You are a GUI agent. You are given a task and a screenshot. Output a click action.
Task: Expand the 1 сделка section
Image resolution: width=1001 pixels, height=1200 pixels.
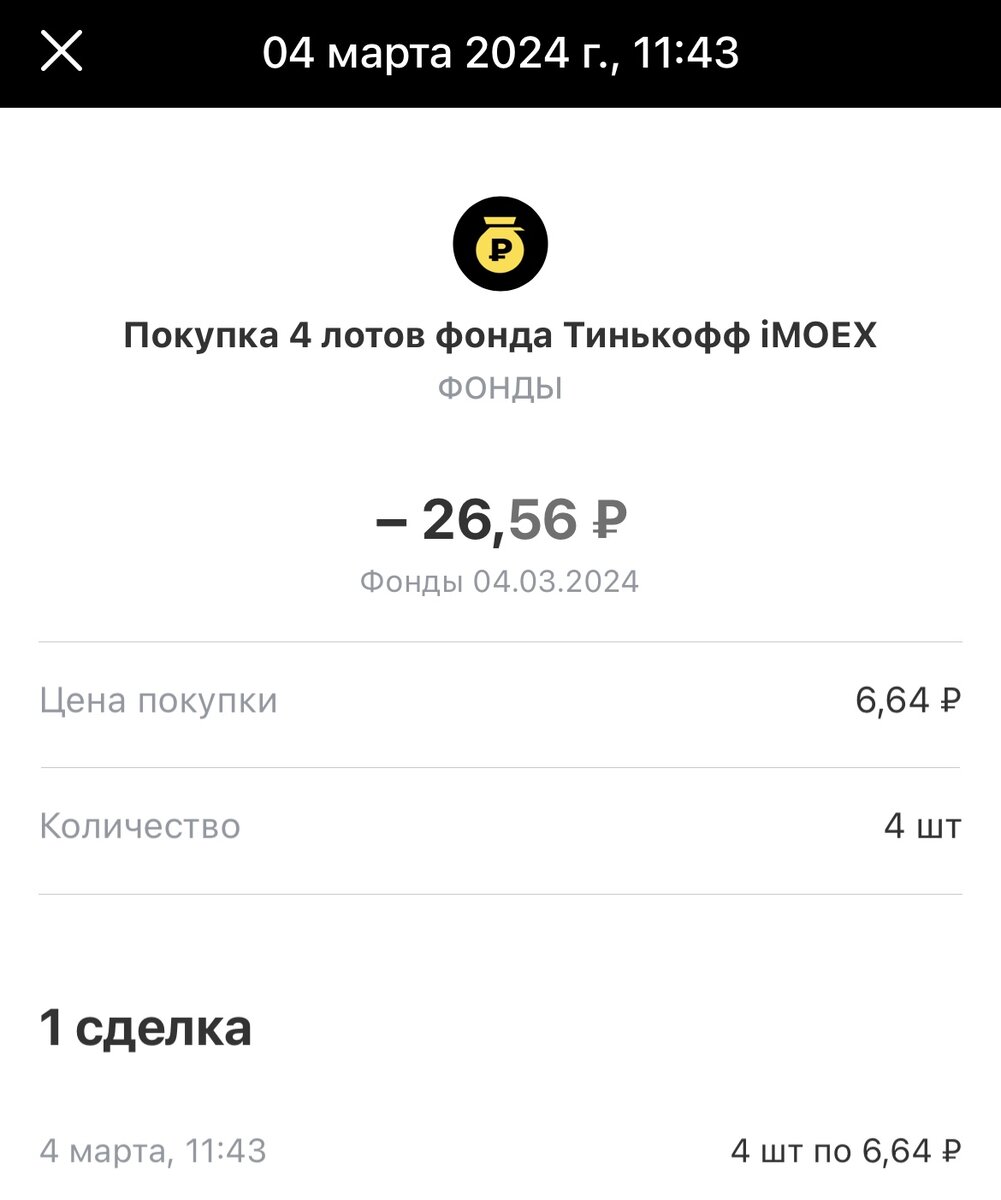tap(144, 1026)
